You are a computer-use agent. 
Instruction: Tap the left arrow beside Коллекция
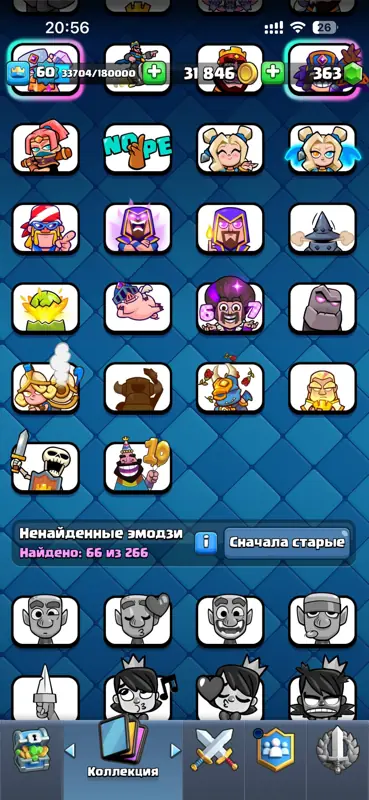pyautogui.click(x=70, y=750)
